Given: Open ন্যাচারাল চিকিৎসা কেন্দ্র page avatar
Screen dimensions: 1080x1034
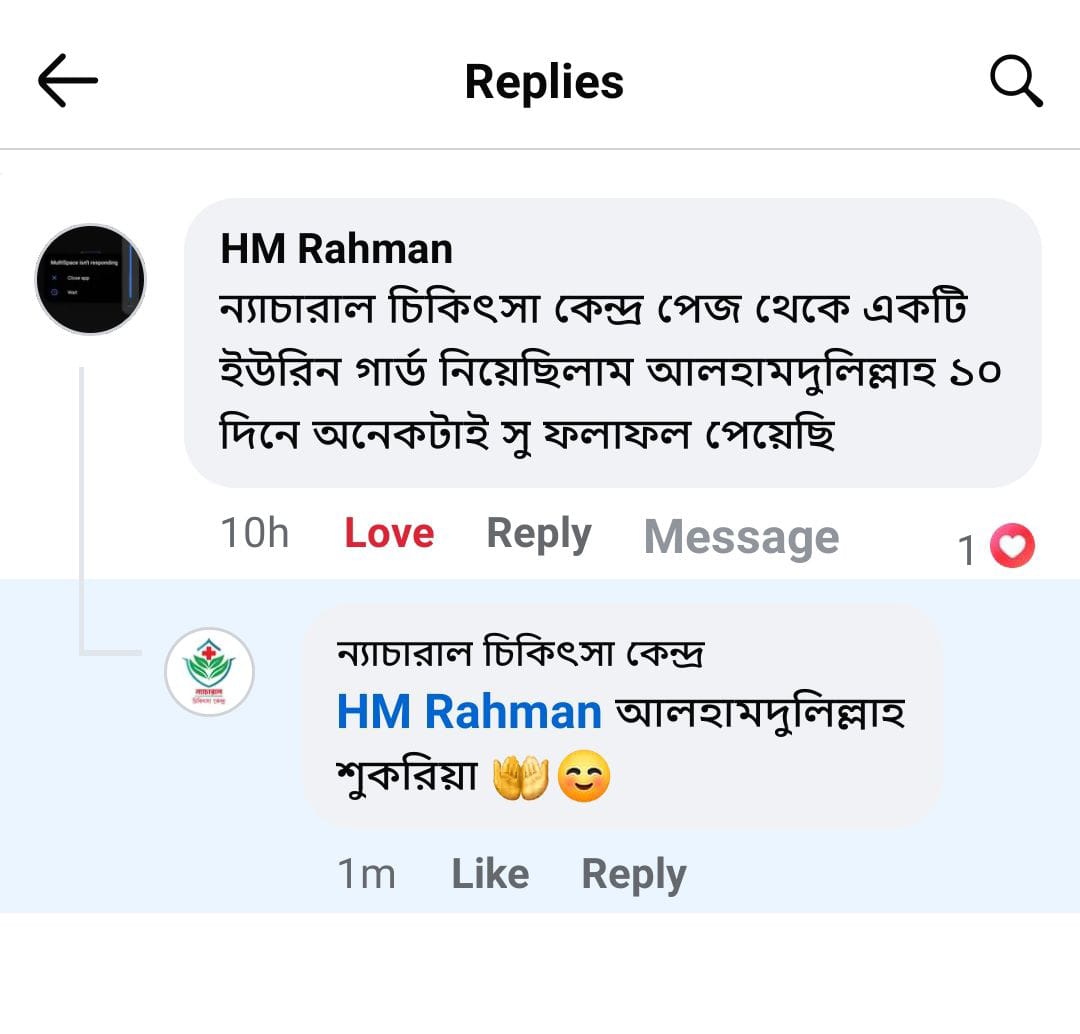Looking at the screenshot, I should 209,671.
